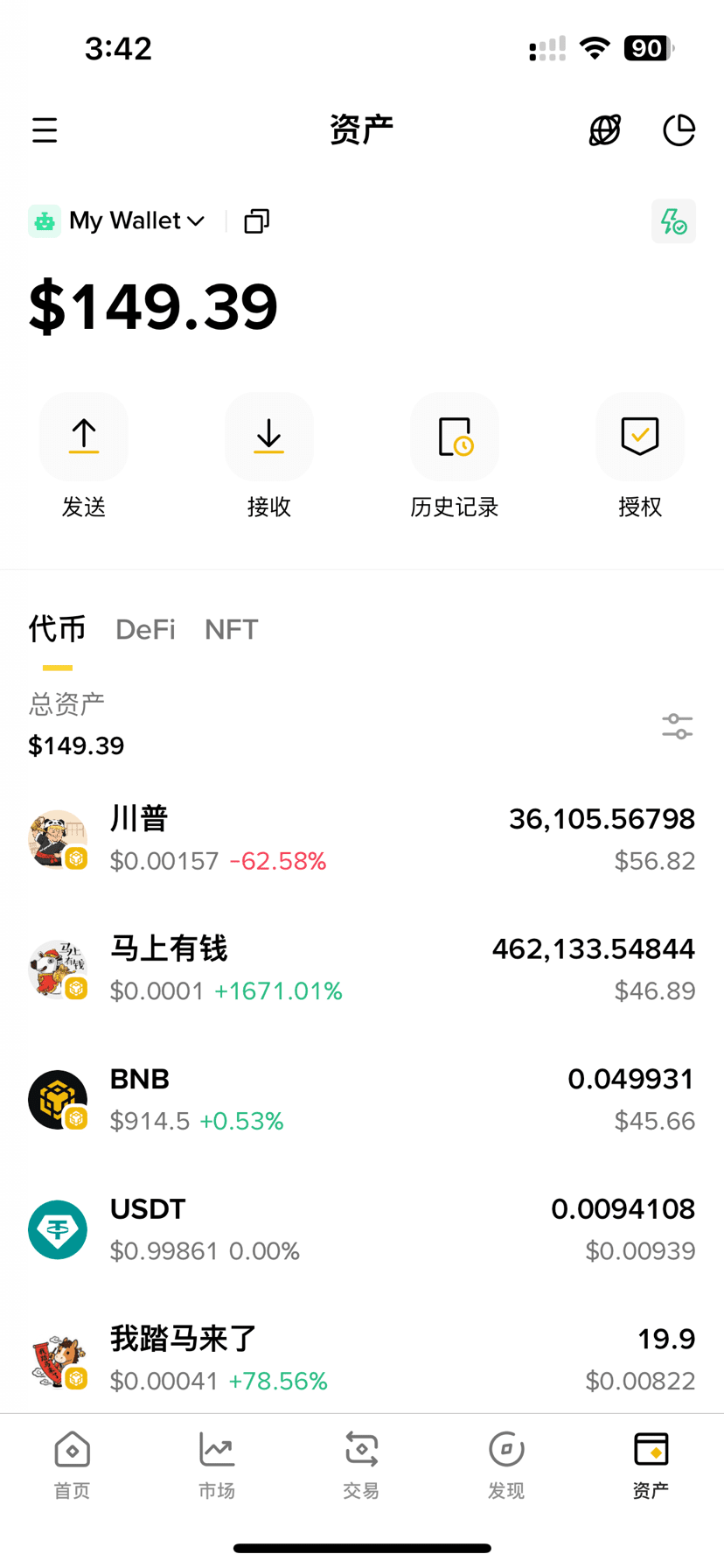The height and width of the screenshot is (1568, 724).
Task: Open the network/globe selector icon
Action: tap(605, 129)
